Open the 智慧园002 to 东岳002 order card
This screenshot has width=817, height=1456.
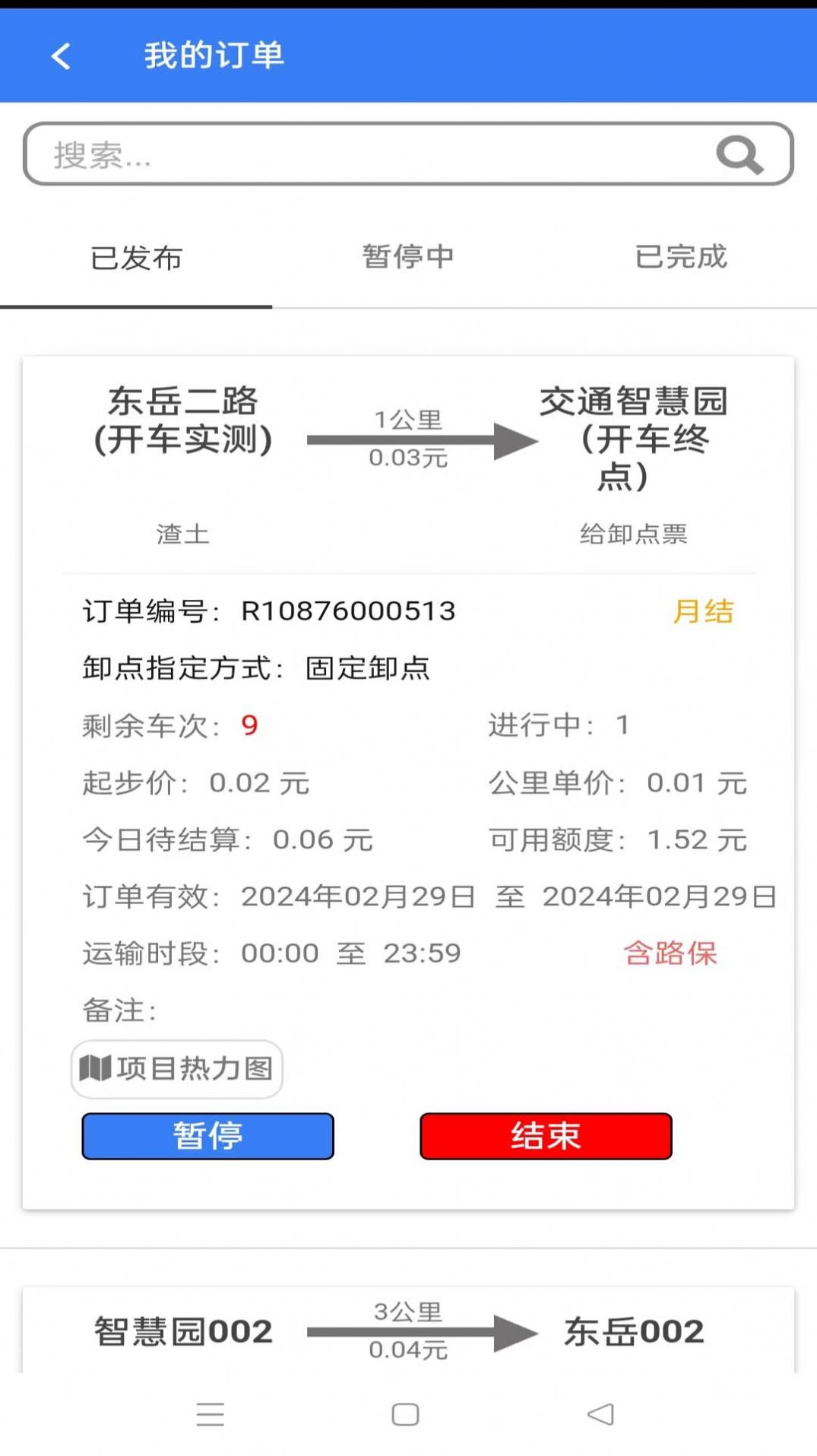(x=408, y=1331)
